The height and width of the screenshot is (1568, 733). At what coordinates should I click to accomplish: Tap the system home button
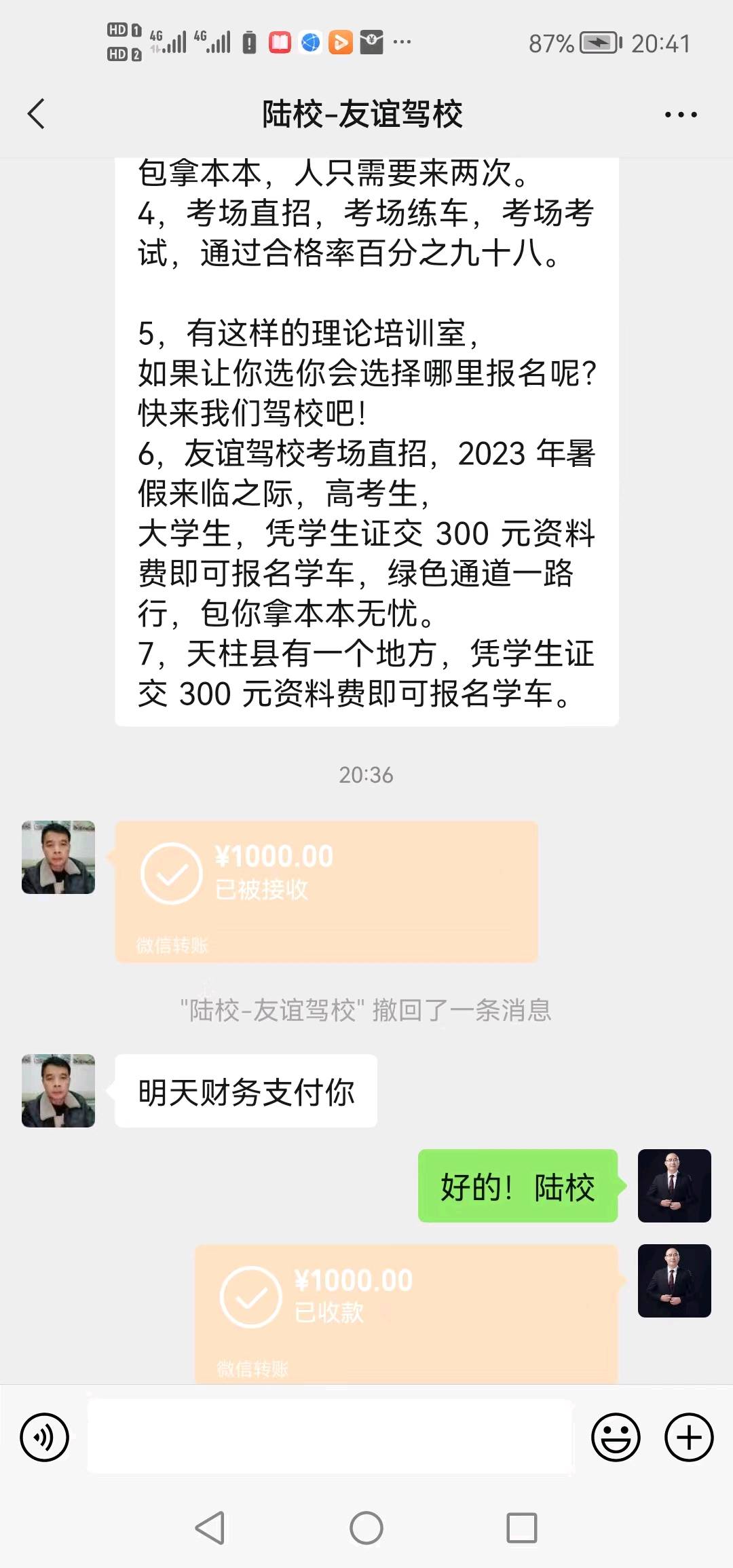(366, 1528)
